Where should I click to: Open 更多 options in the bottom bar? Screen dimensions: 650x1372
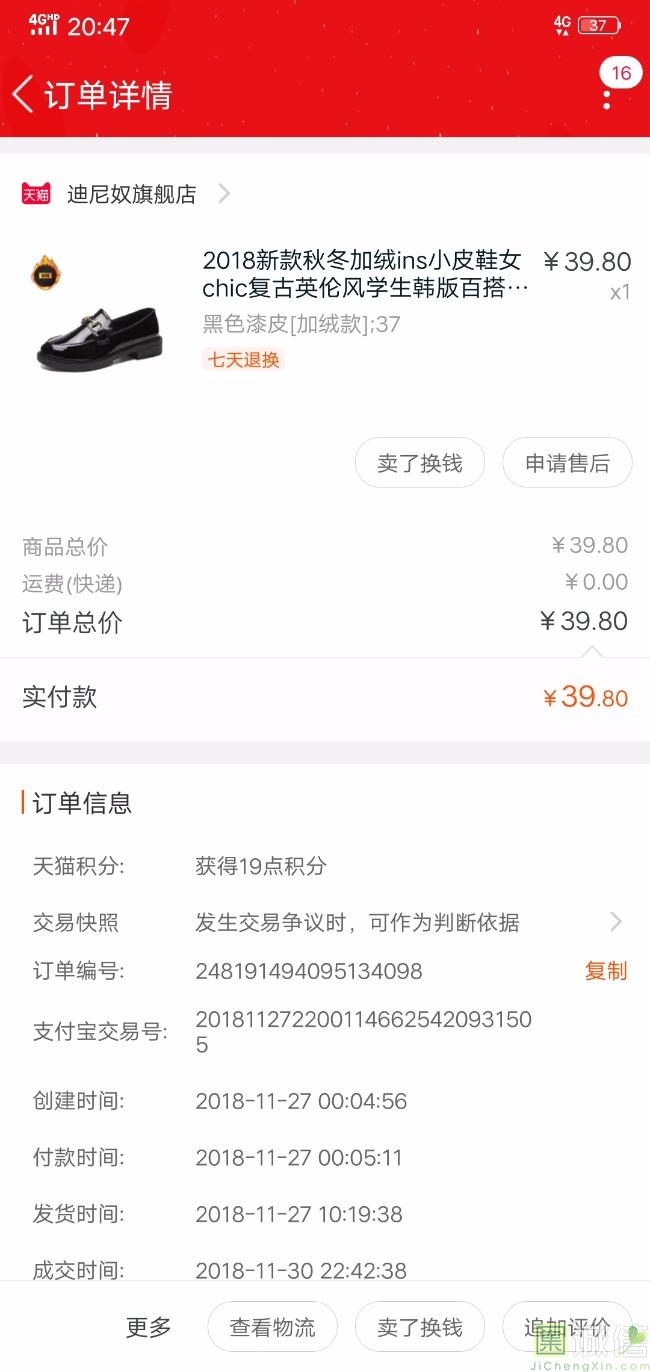click(149, 1327)
